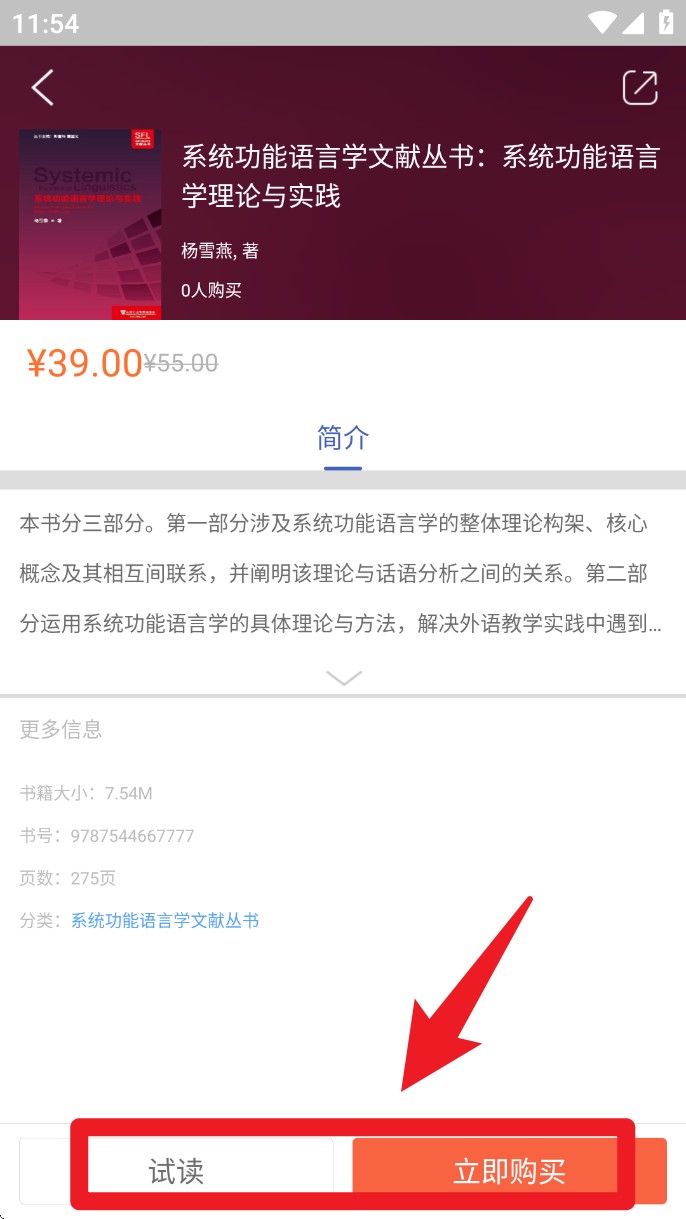
Task: Go back using the top-left arrow
Action: [x=42, y=88]
